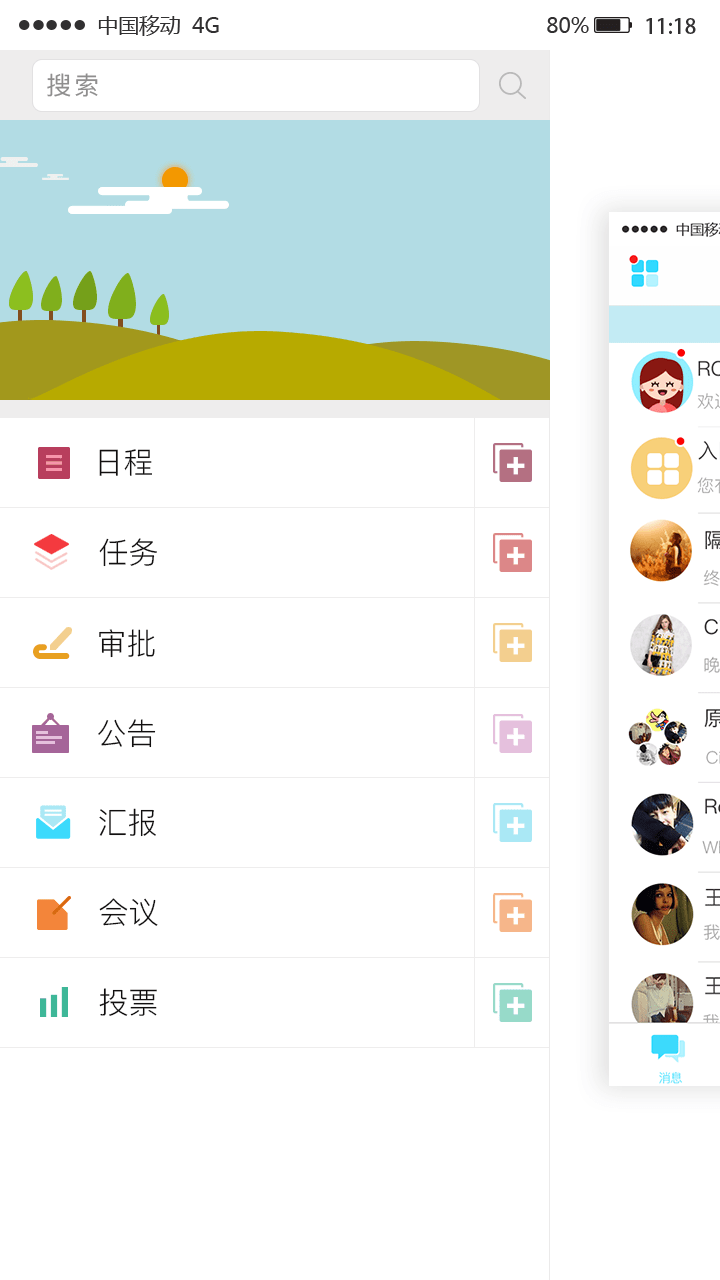The width and height of the screenshot is (720, 1280).
Task: Create a new 会议 meeting
Action: coord(512,913)
